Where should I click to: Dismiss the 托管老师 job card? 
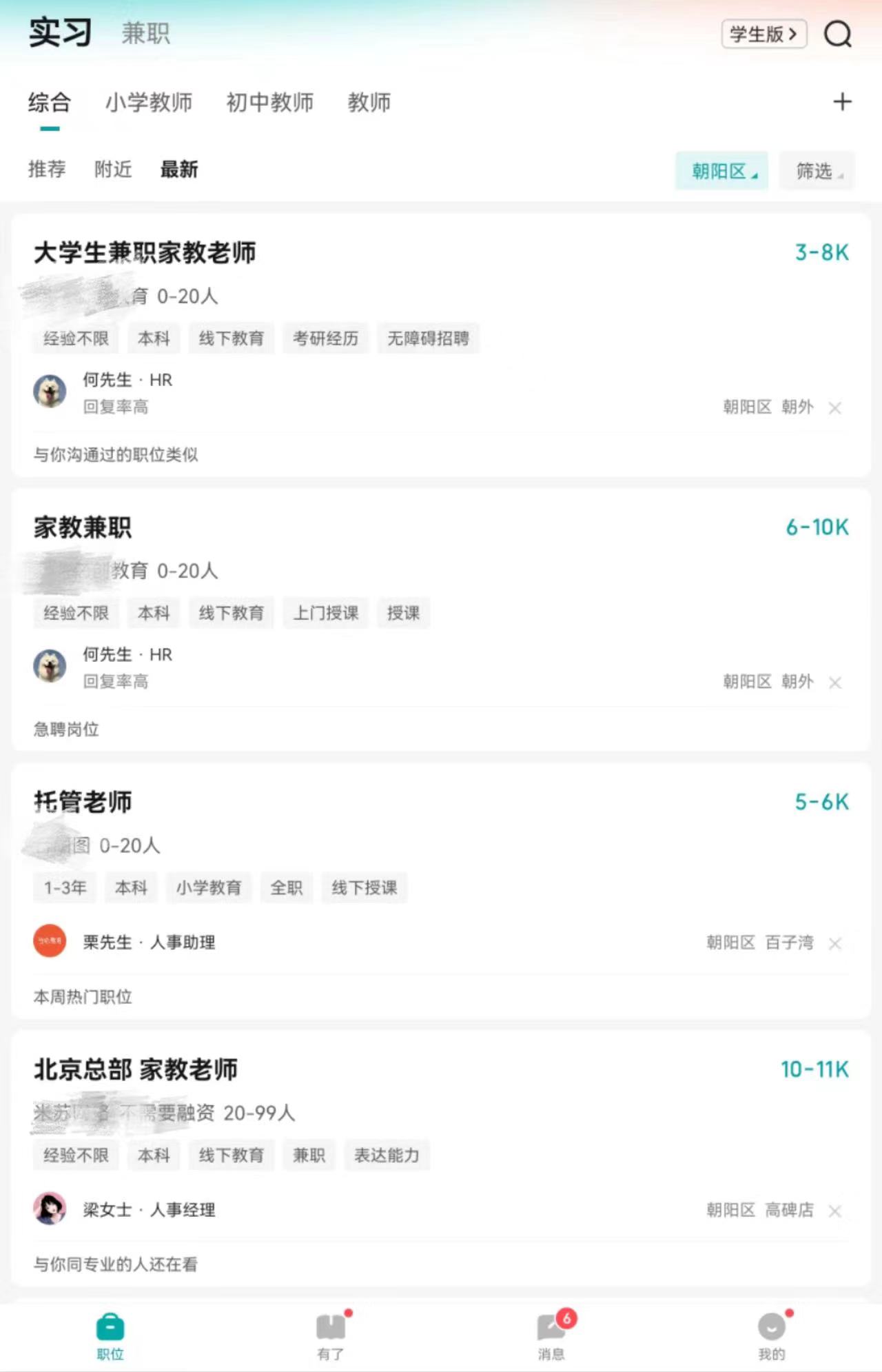[835, 944]
